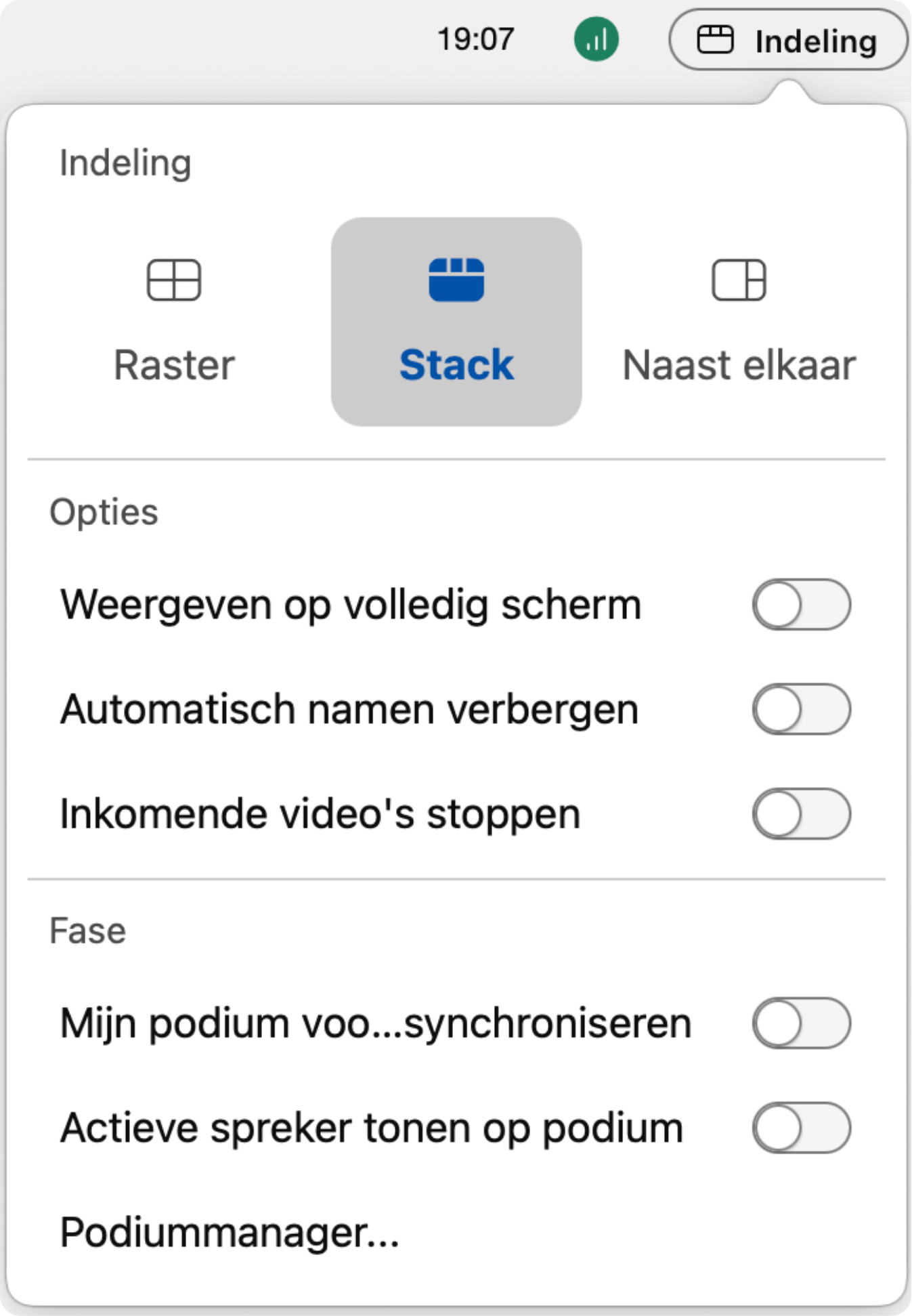
Task: Enable Weergeven op volledig scherm
Action: (x=802, y=605)
